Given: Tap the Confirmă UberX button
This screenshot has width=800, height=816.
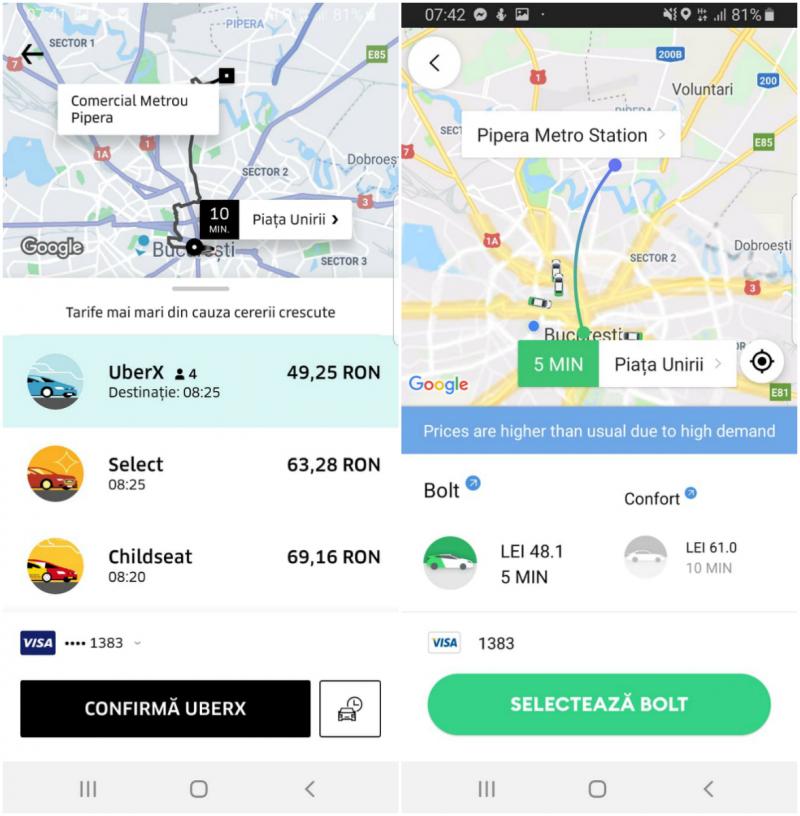Looking at the screenshot, I should (x=165, y=709).
